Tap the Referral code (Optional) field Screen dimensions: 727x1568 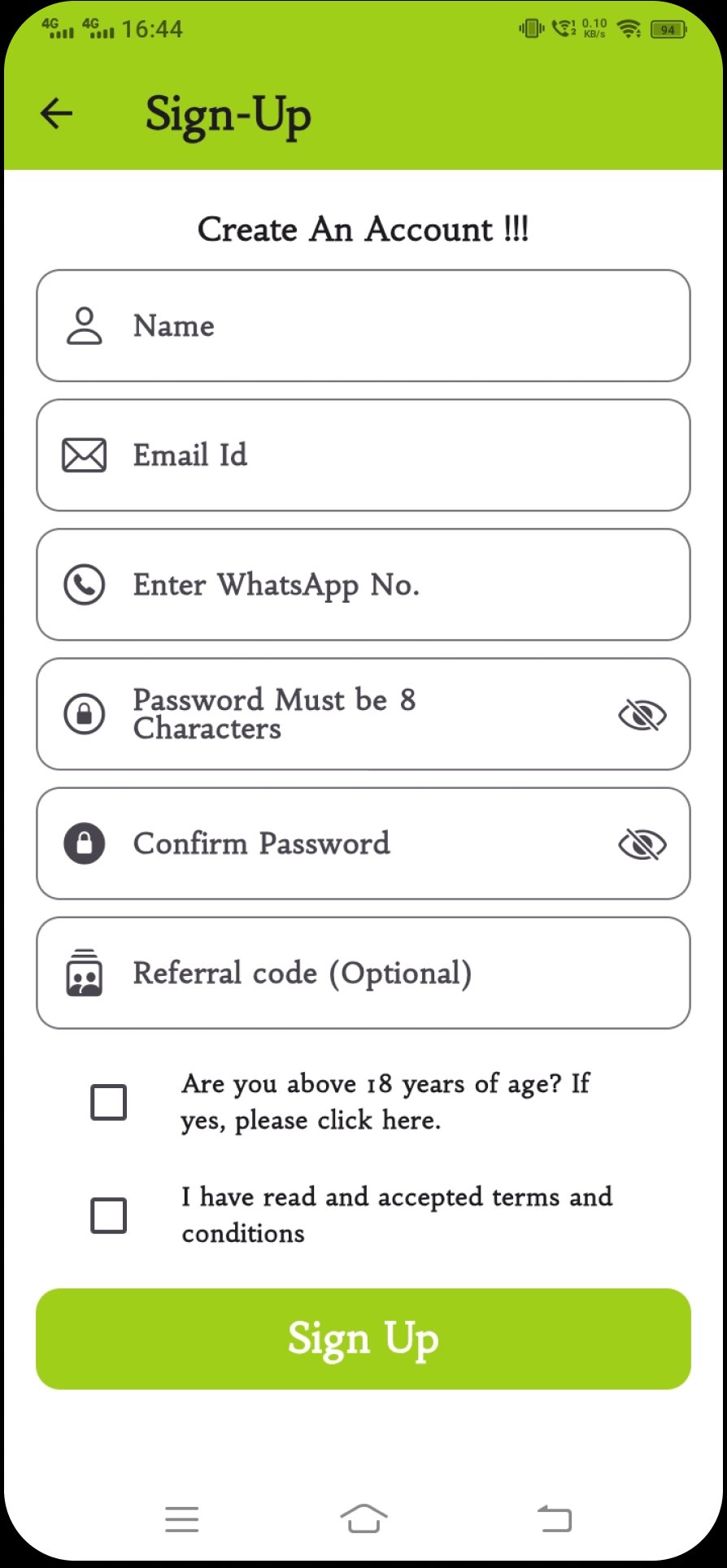(x=363, y=973)
